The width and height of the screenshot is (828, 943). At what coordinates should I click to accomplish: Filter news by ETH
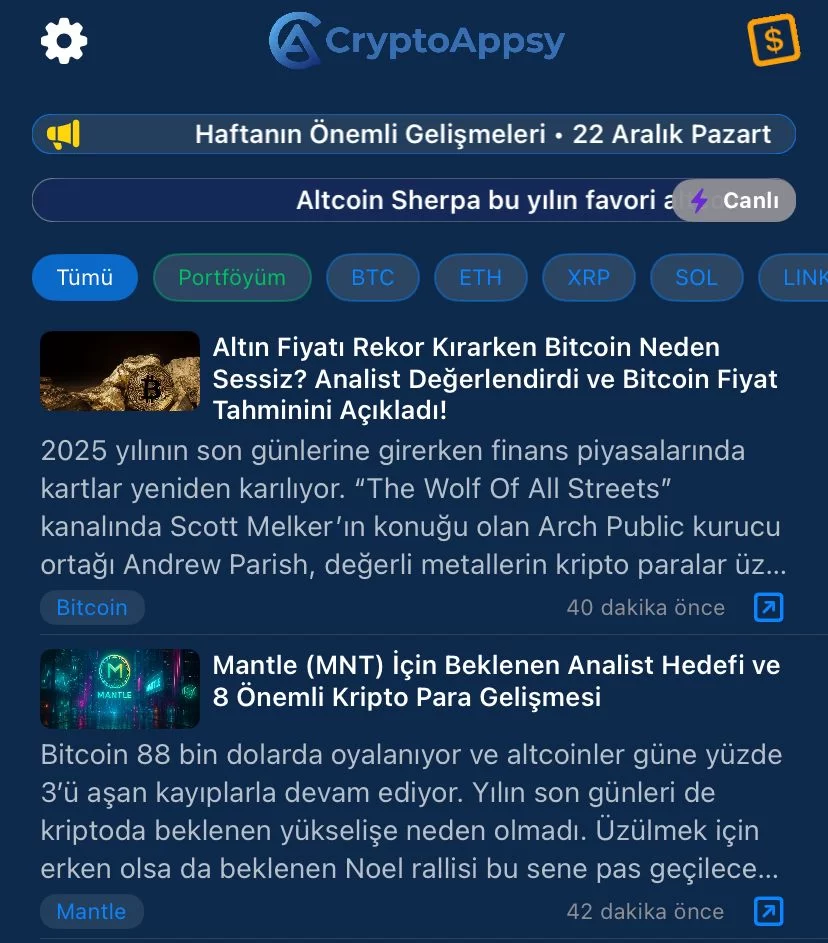click(480, 277)
